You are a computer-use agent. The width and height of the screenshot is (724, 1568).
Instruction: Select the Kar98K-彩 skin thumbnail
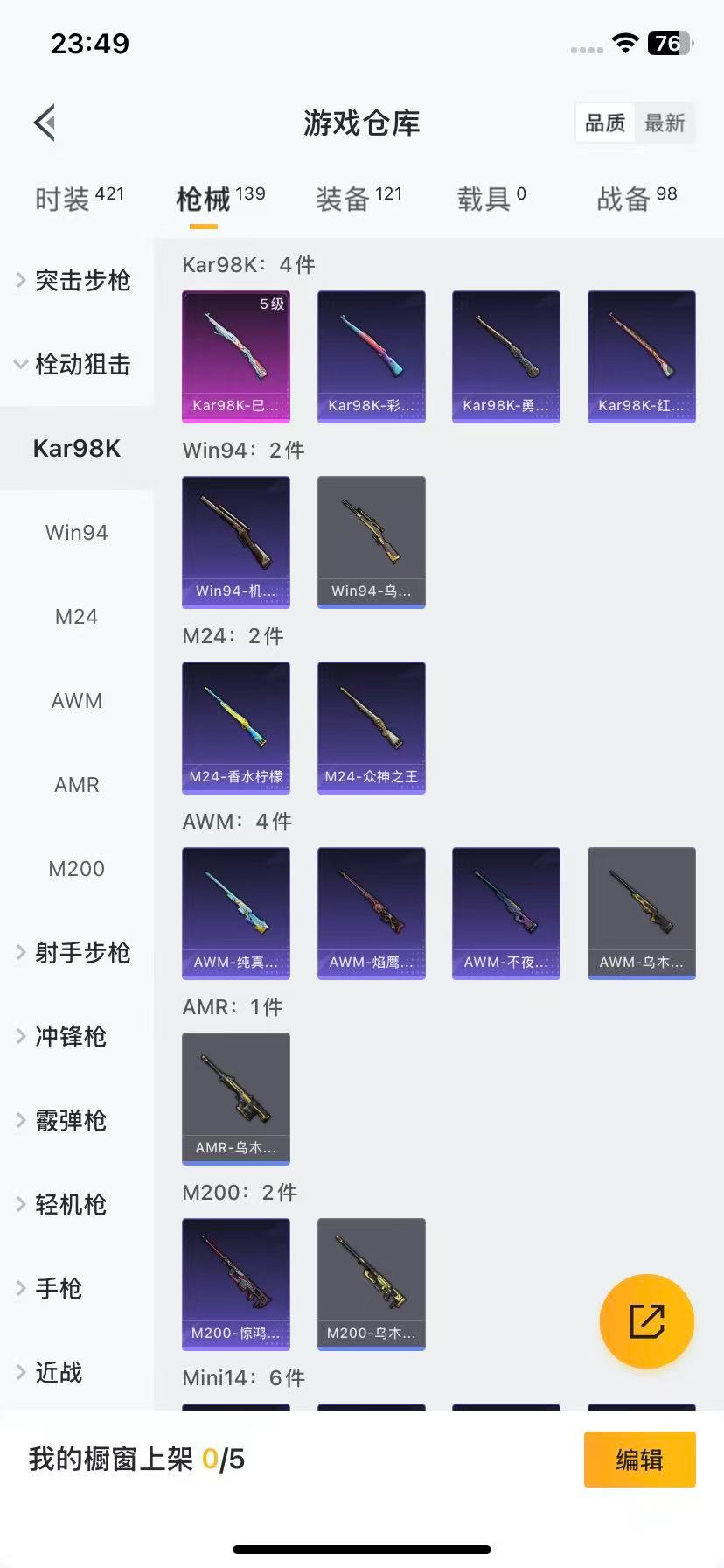[x=371, y=356]
